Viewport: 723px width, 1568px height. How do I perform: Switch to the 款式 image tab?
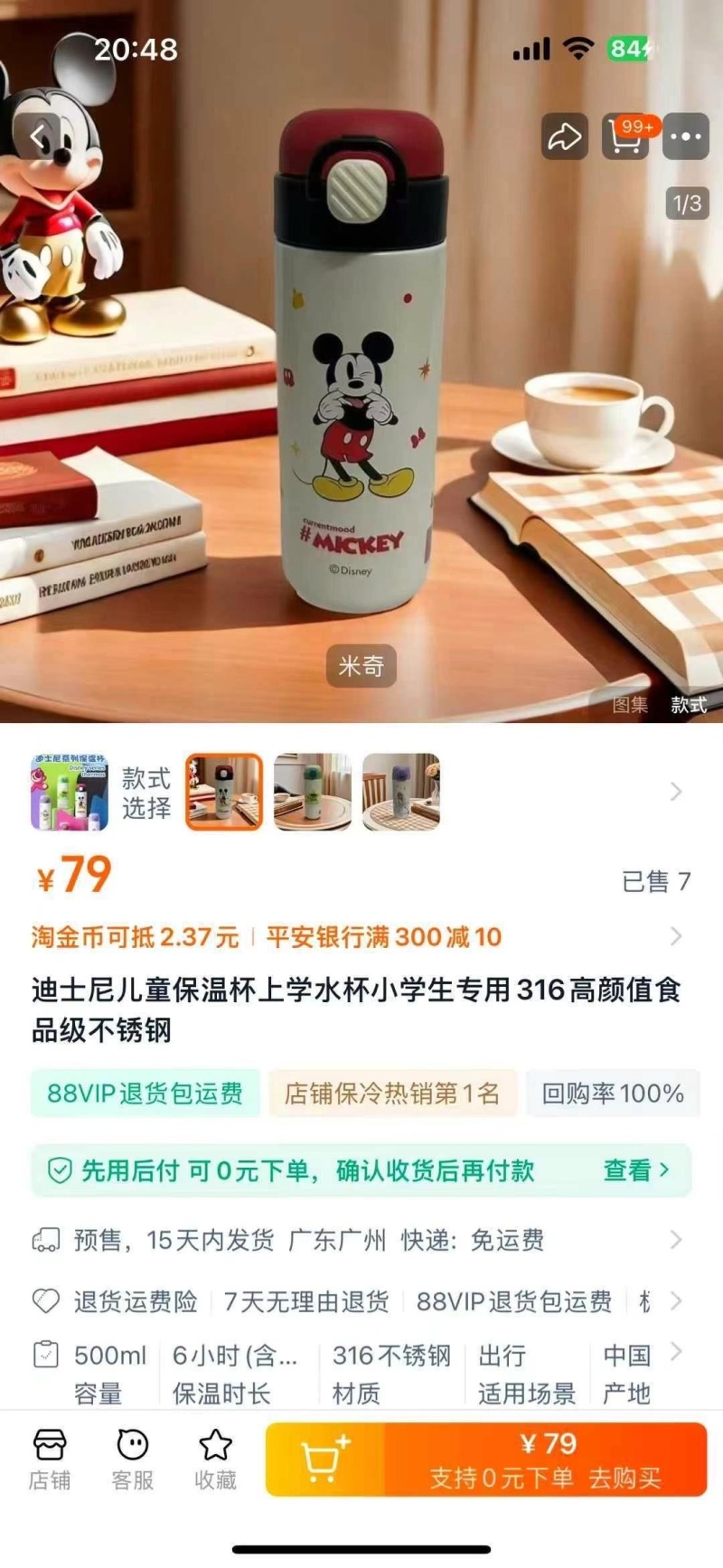point(689,705)
